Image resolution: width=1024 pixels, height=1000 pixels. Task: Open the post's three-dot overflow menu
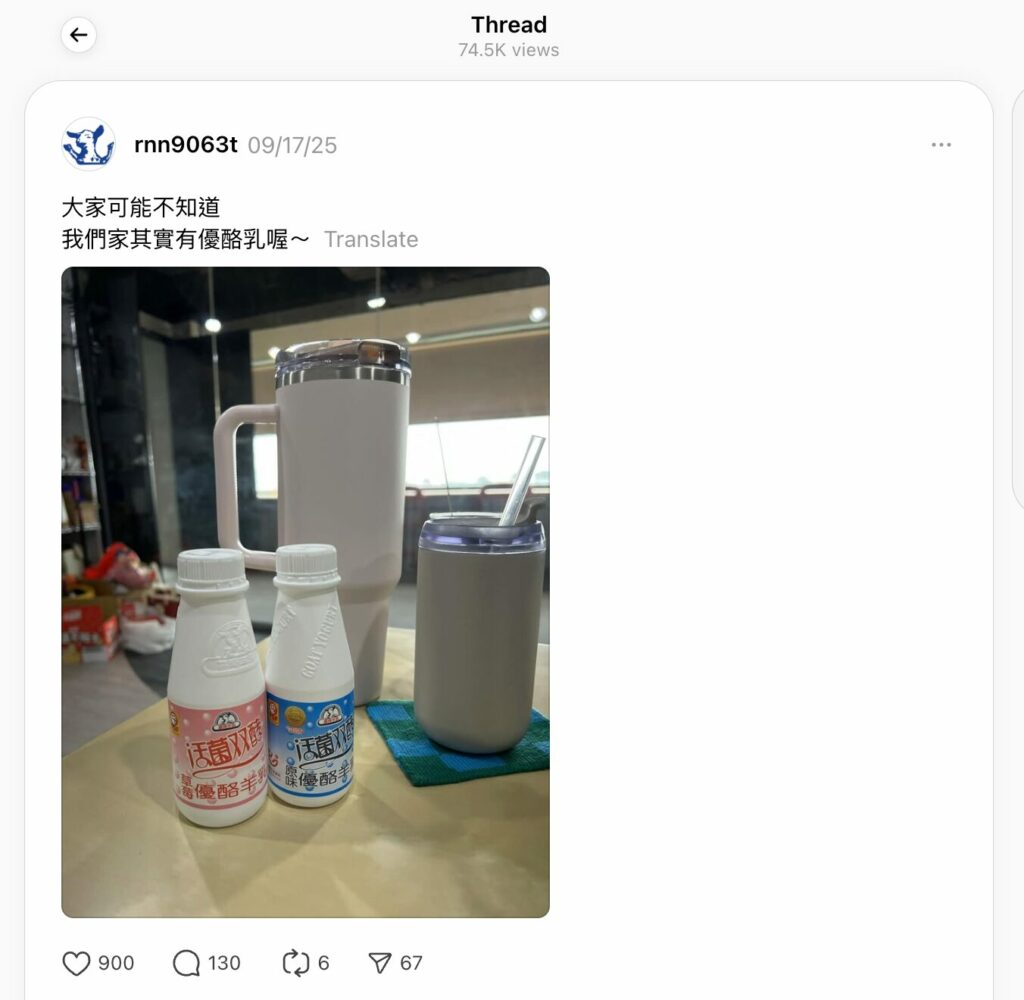[x=940, y=145]
